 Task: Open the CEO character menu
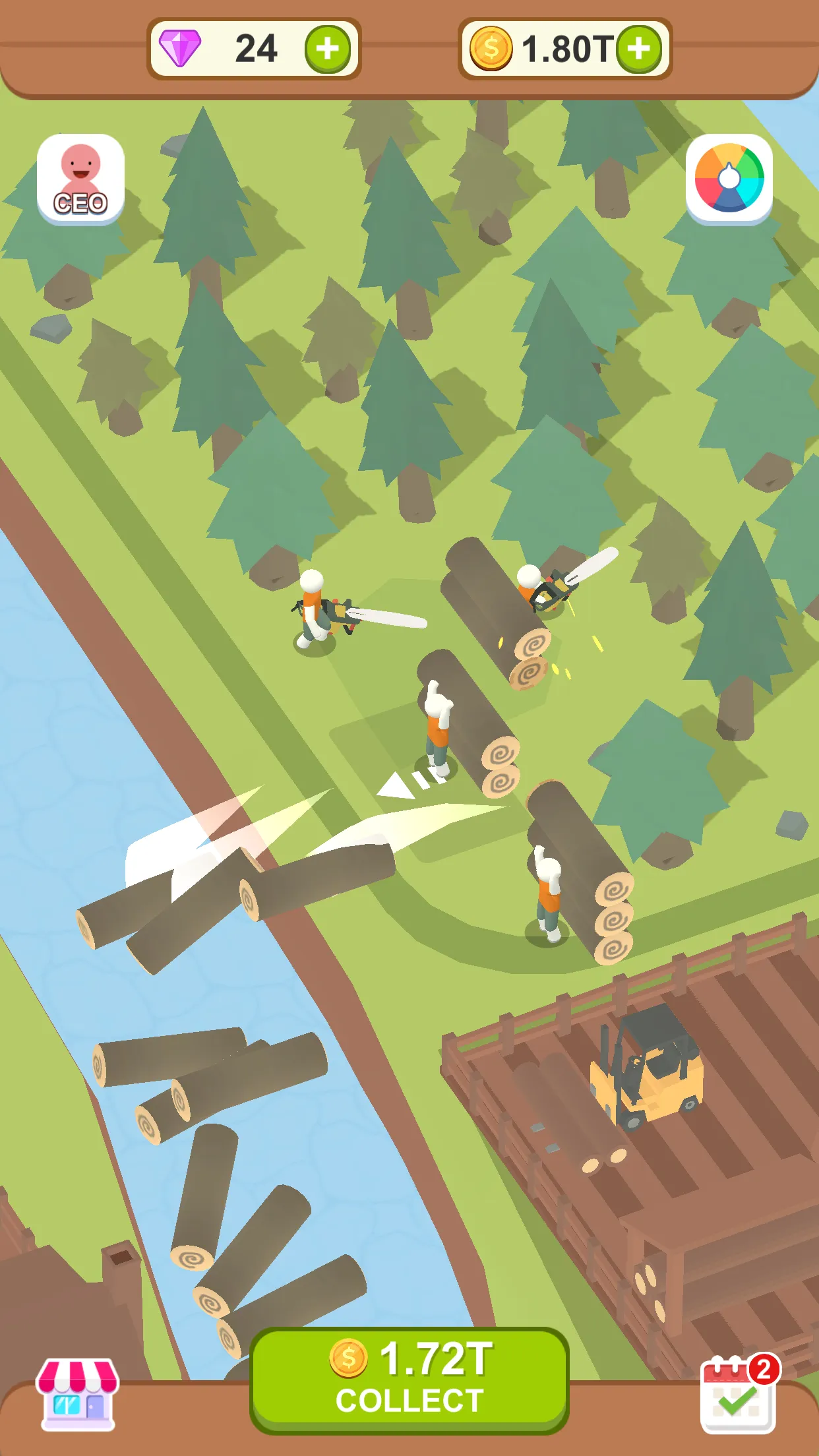click(79, 180)
